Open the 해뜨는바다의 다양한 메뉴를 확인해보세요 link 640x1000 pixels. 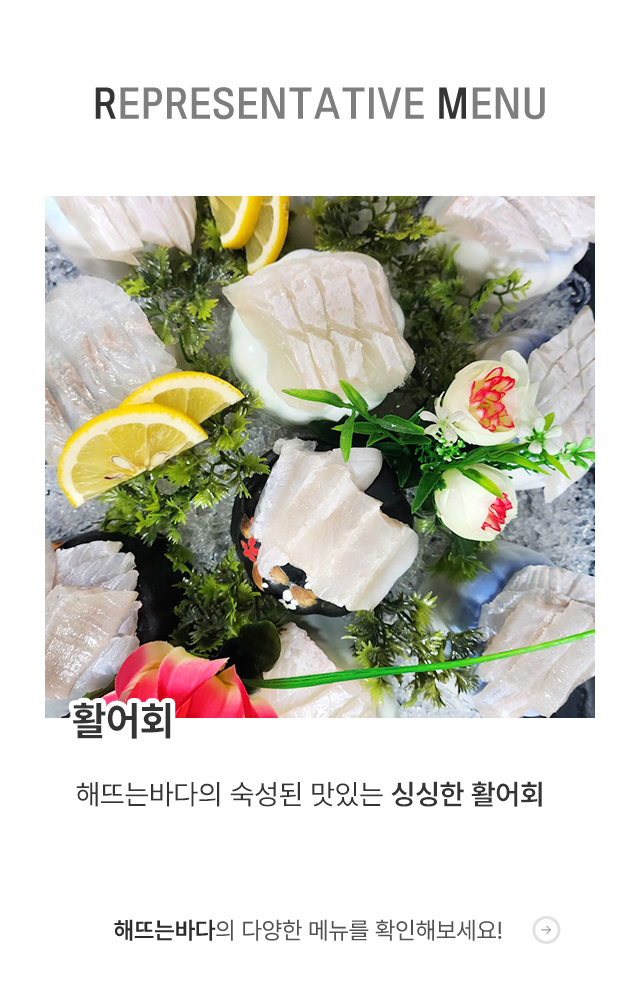pyautogui.click(x=308, y=930)
